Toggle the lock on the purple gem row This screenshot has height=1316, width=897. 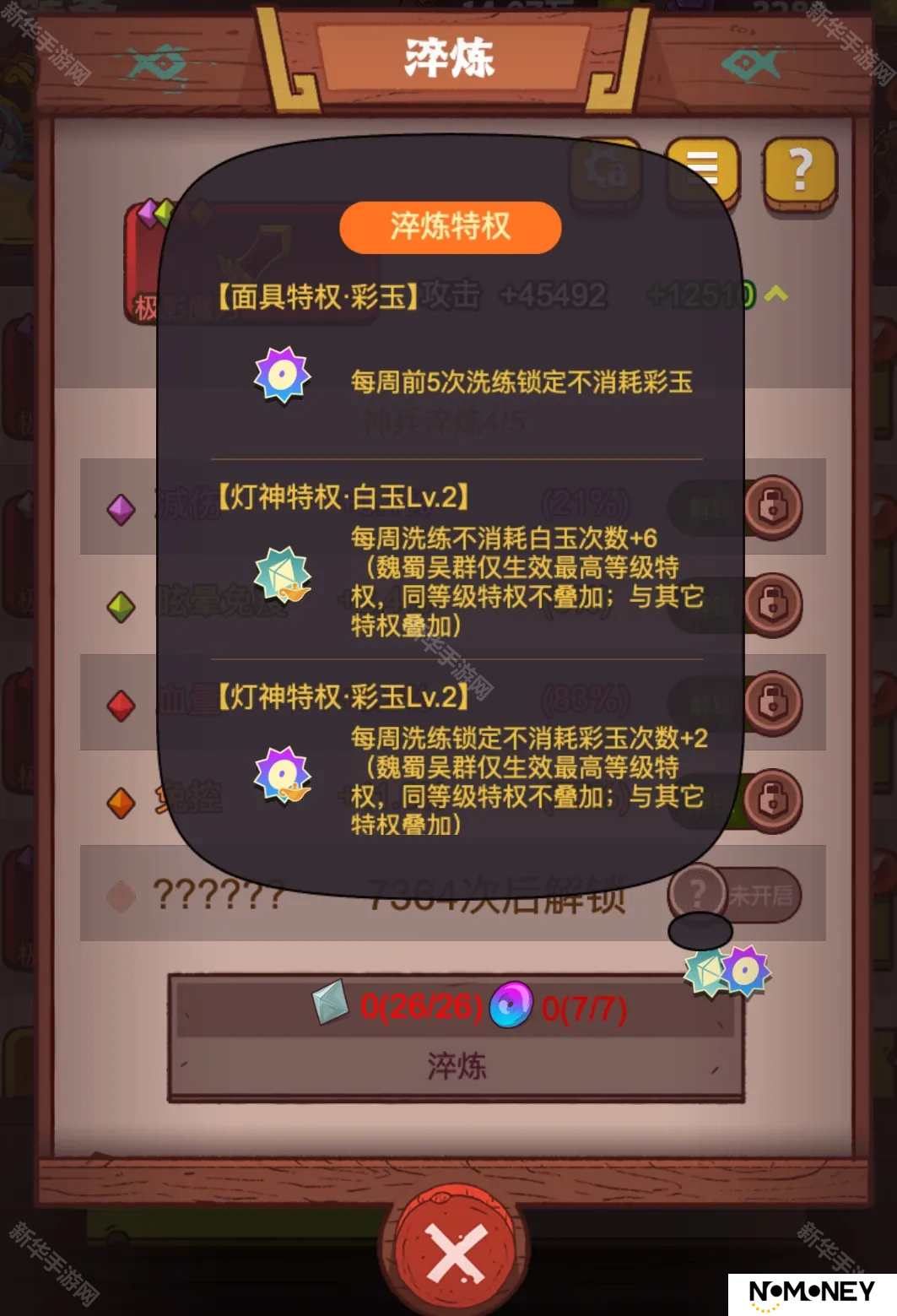pyautogui.click(x=773, y=506)
